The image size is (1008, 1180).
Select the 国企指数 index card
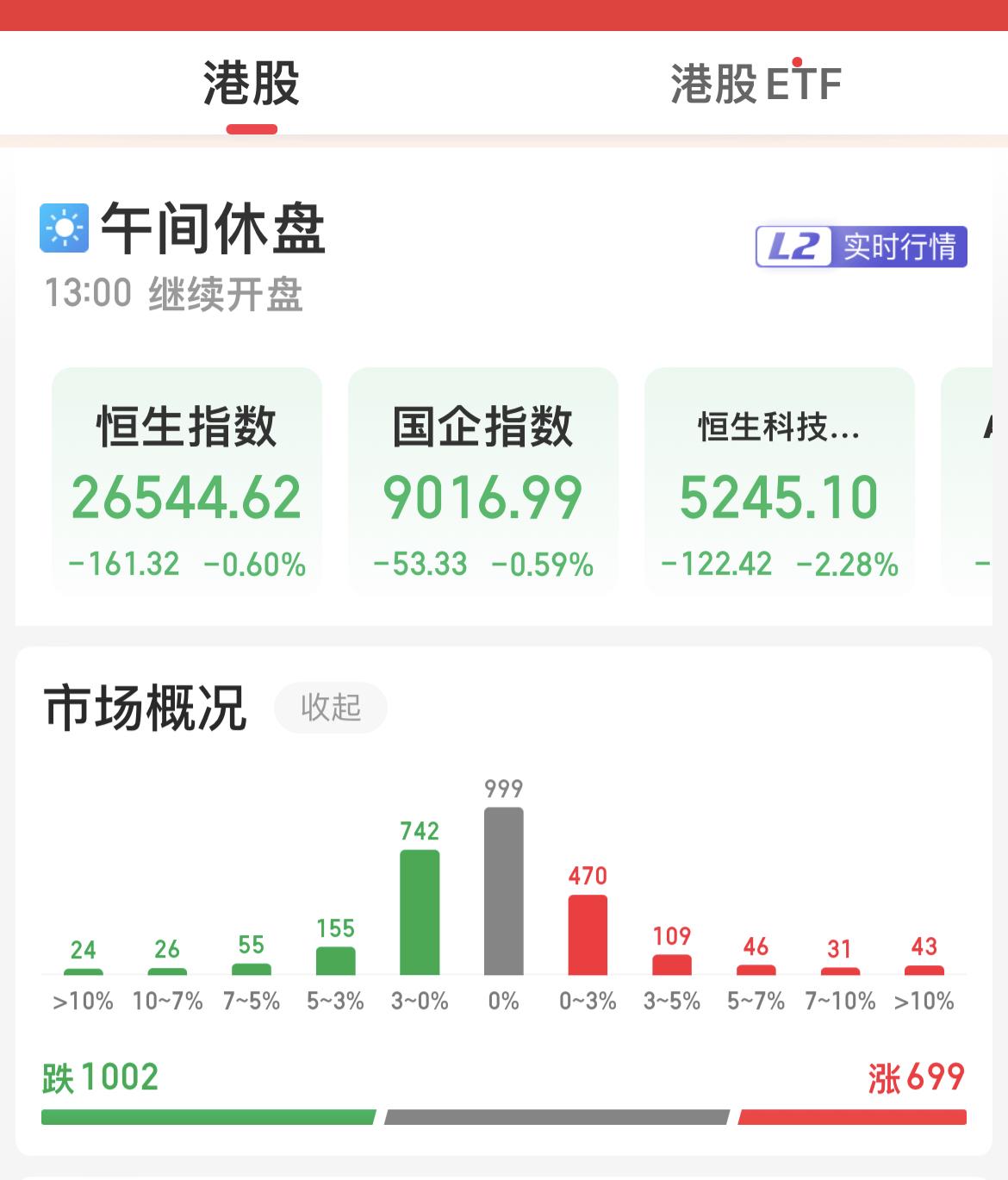482,478
